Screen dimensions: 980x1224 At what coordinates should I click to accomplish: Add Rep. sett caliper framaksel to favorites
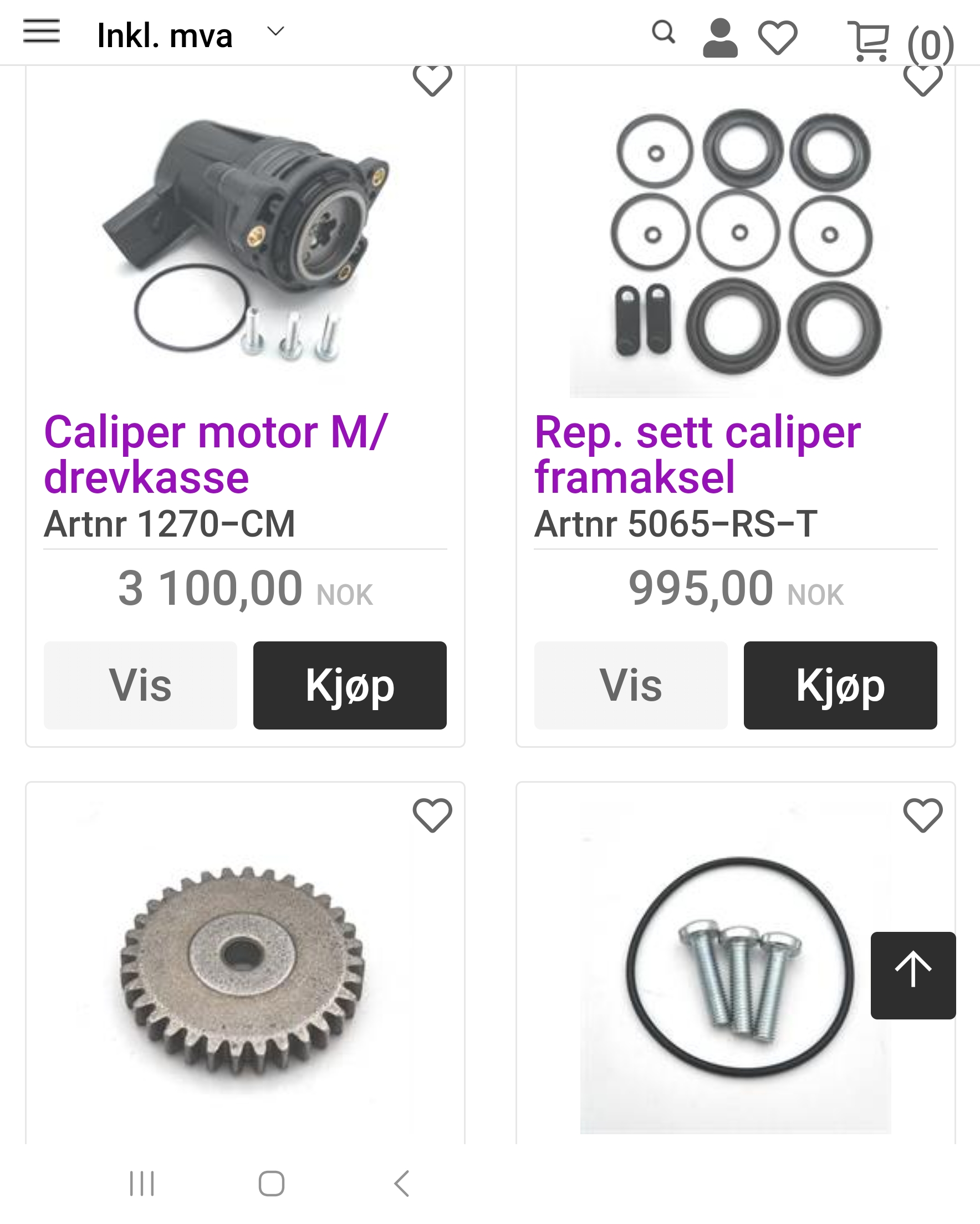pyautogui.click(x=922, y=80)
